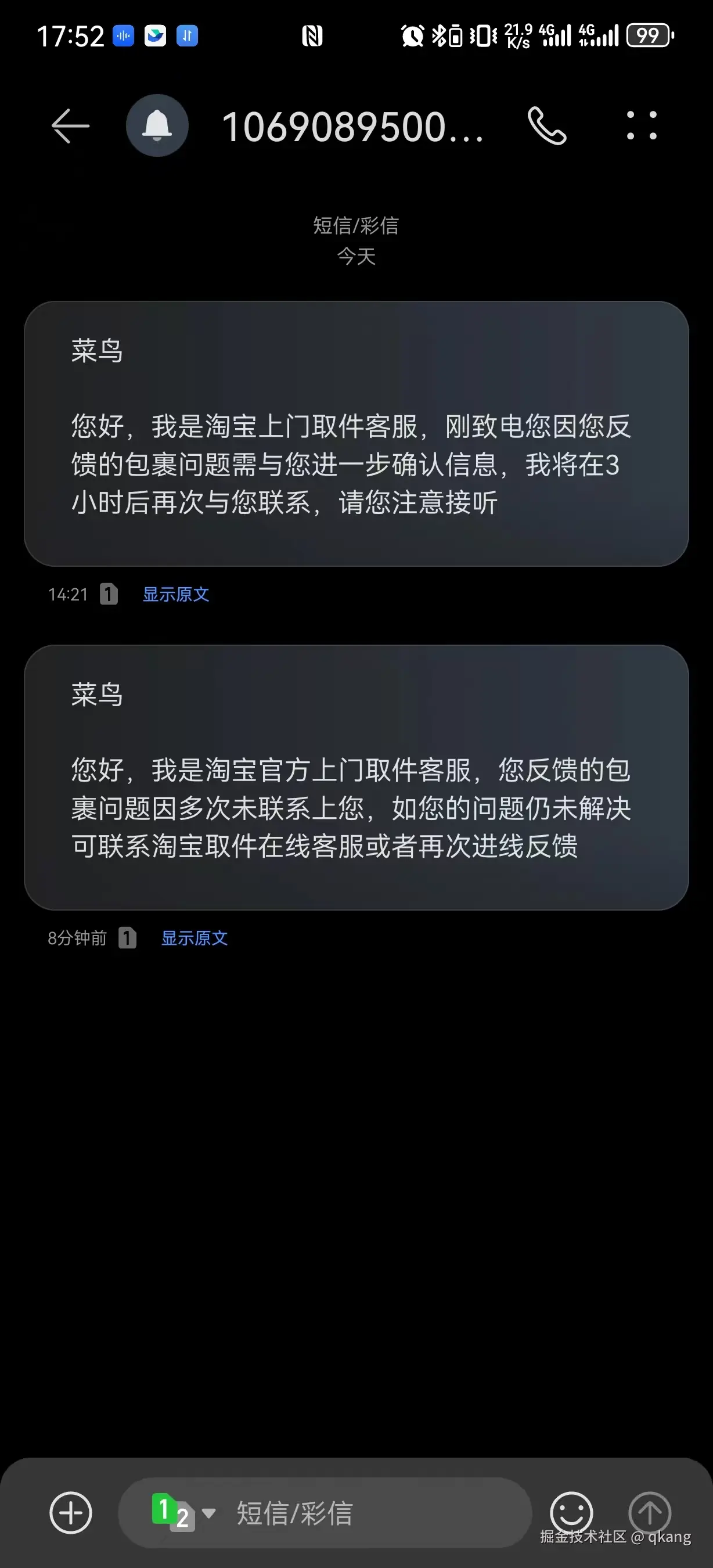Focus the 短信/彩信 message input field
713x1568 pixels.
click(365, 1513)
